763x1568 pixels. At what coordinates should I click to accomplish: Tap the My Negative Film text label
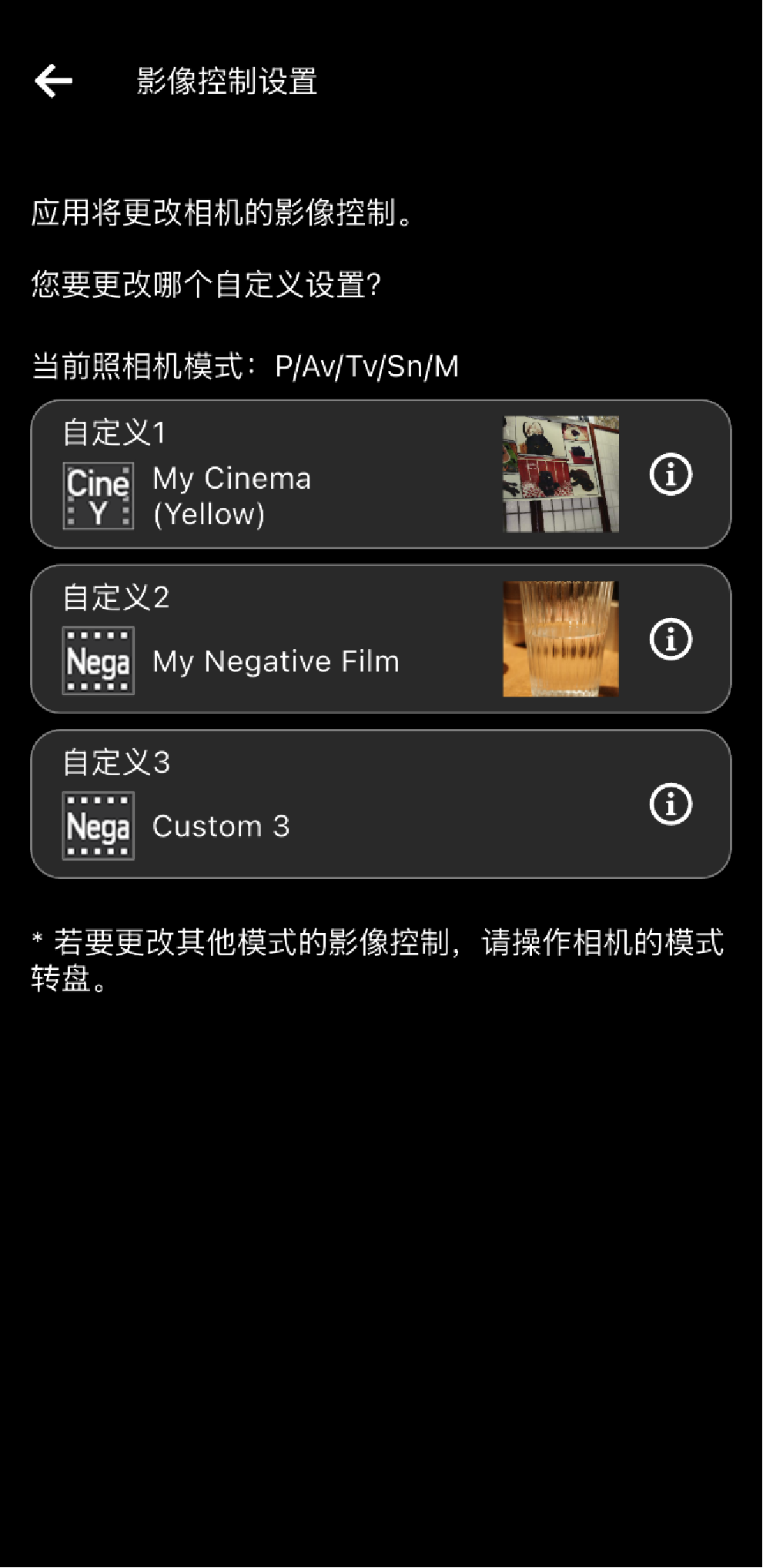pos(275,660)
